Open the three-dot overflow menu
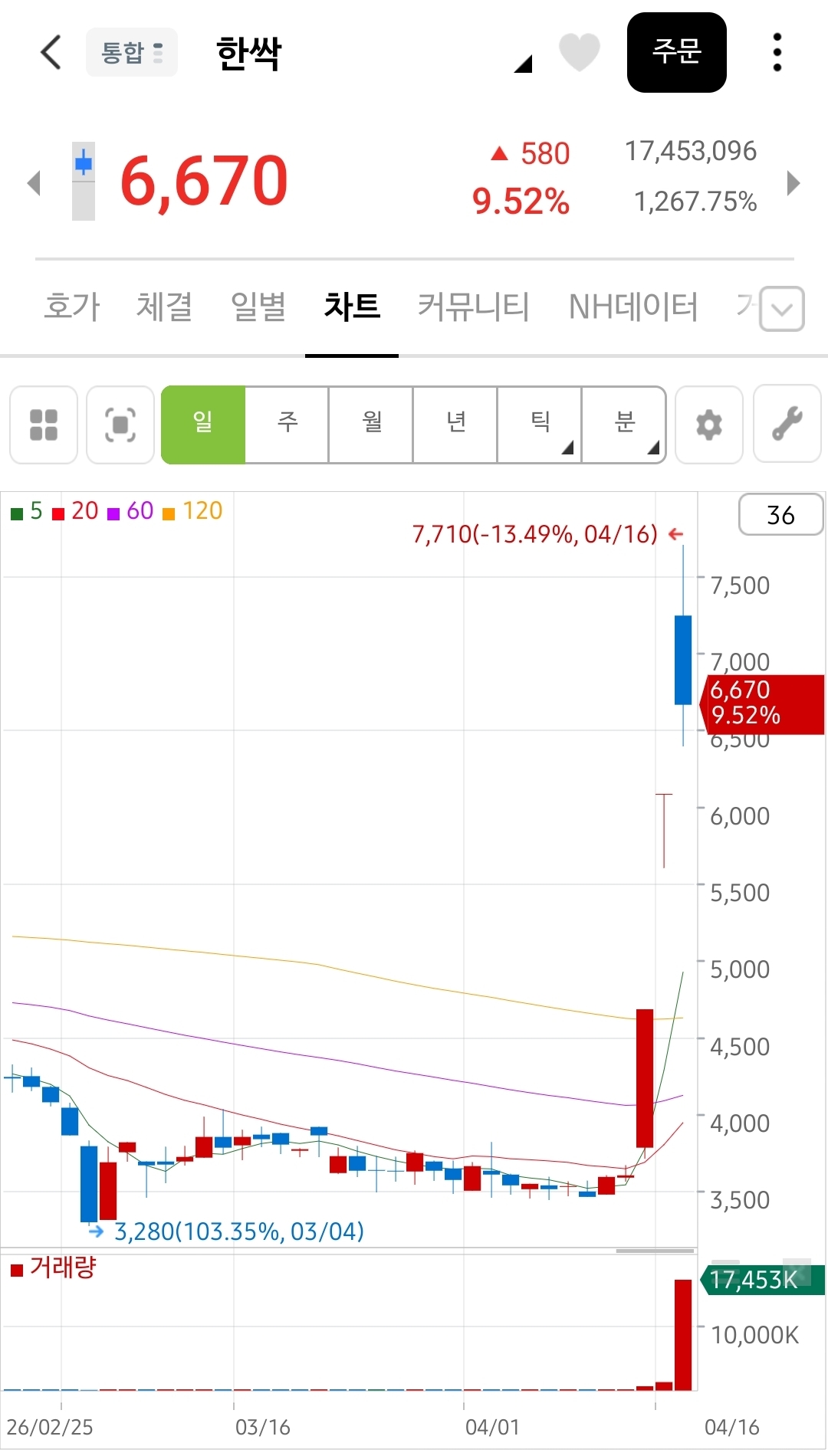Screen dimensions: 828x1456 coord(777,52)
